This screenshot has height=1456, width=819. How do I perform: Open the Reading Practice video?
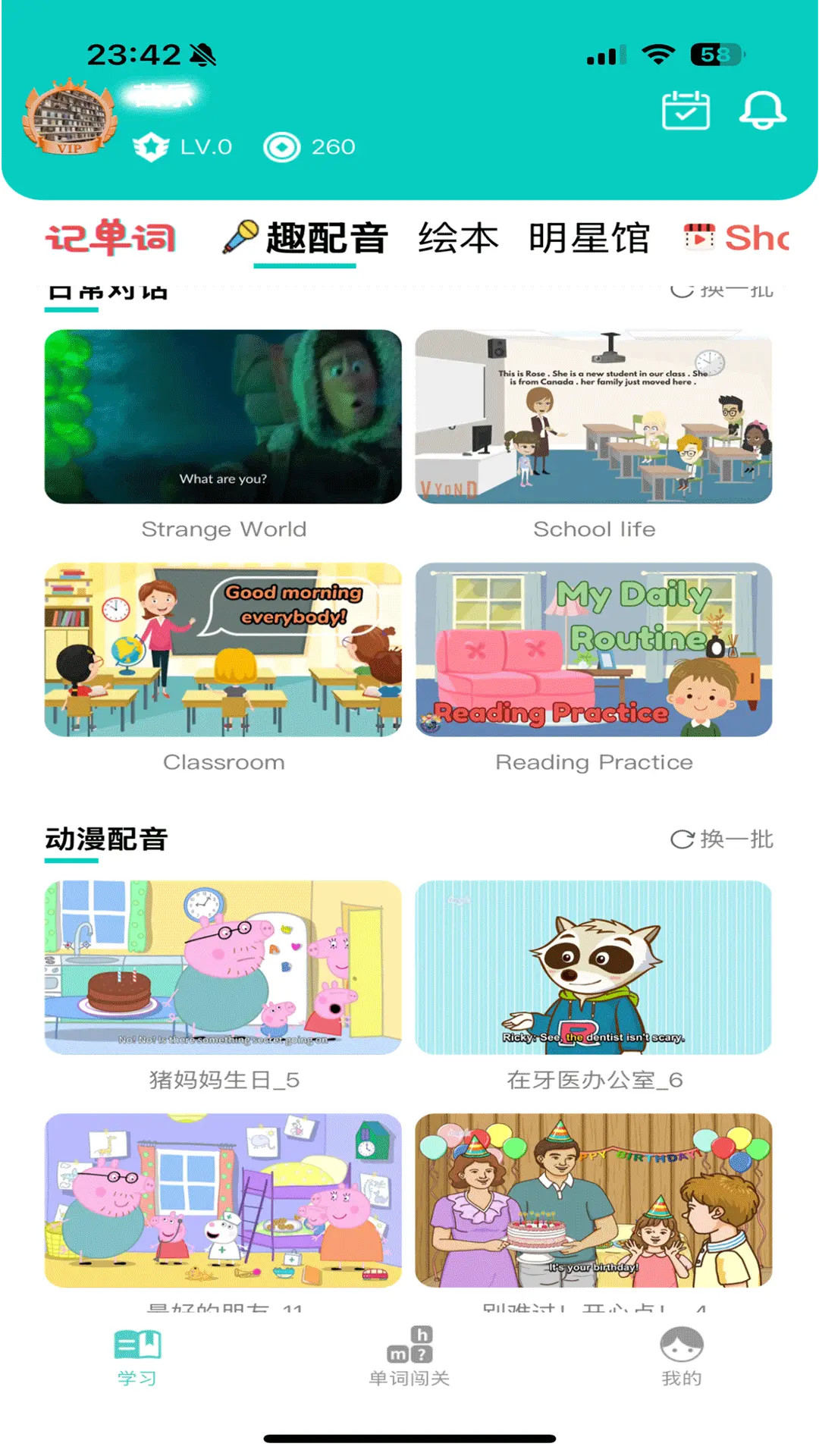[594, 650]
